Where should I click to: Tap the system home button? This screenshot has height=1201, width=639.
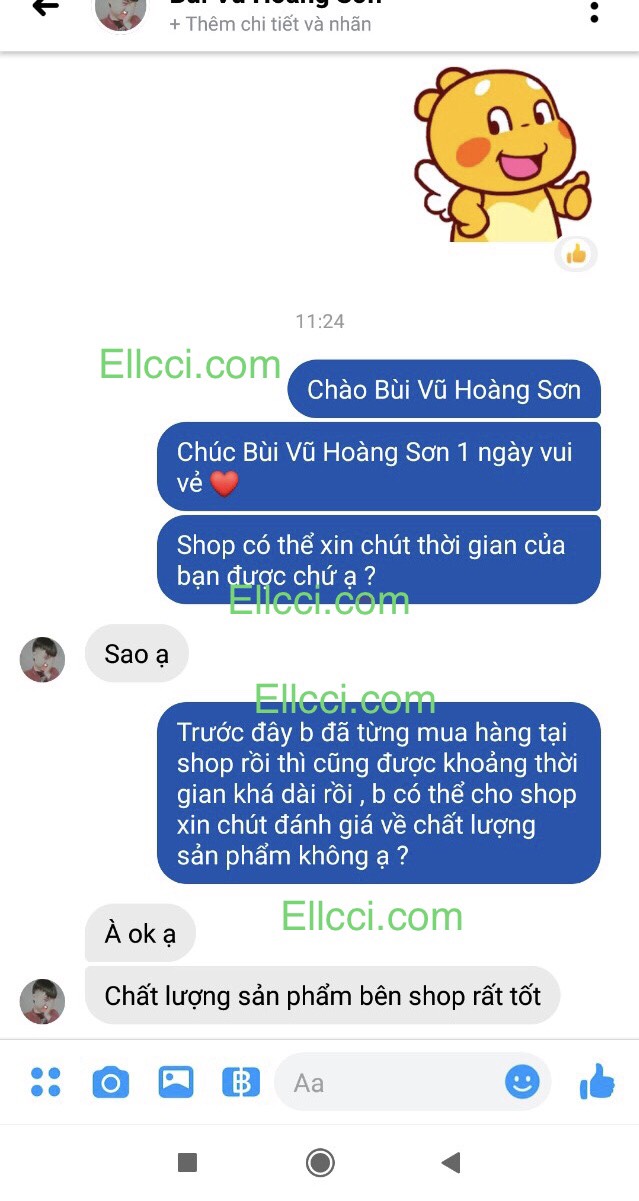click(320, 1162)
